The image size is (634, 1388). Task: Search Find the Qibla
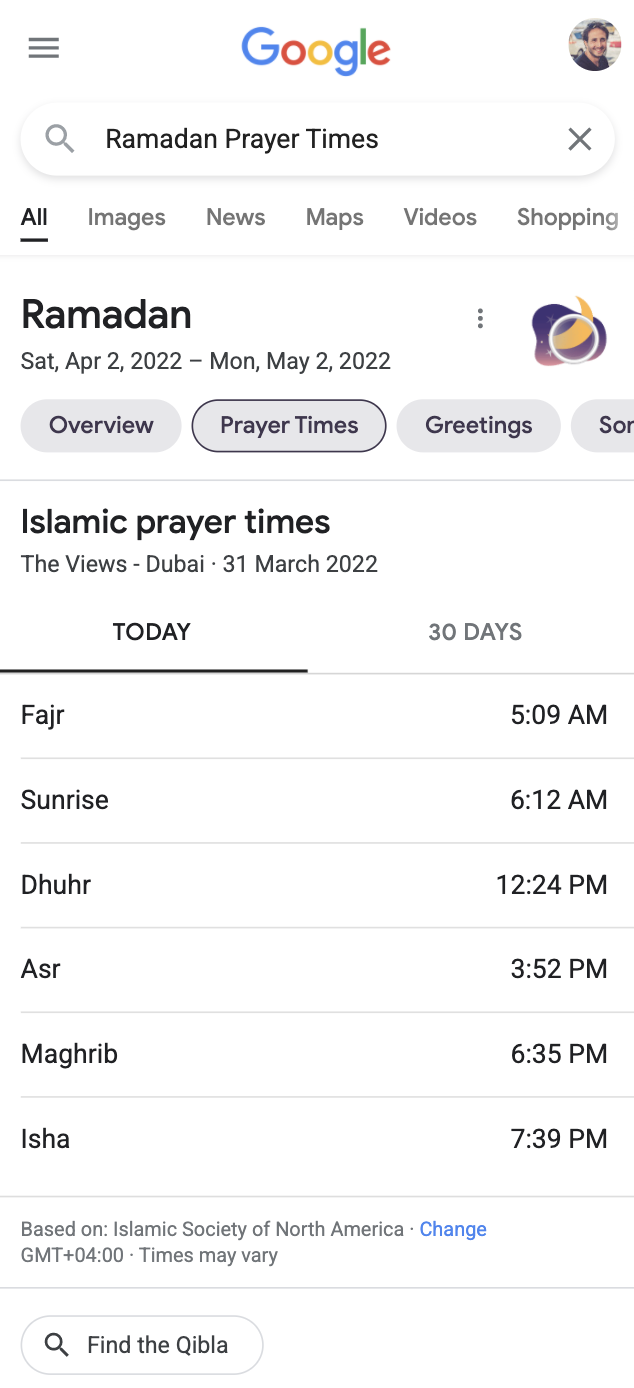click(142, 1345)
